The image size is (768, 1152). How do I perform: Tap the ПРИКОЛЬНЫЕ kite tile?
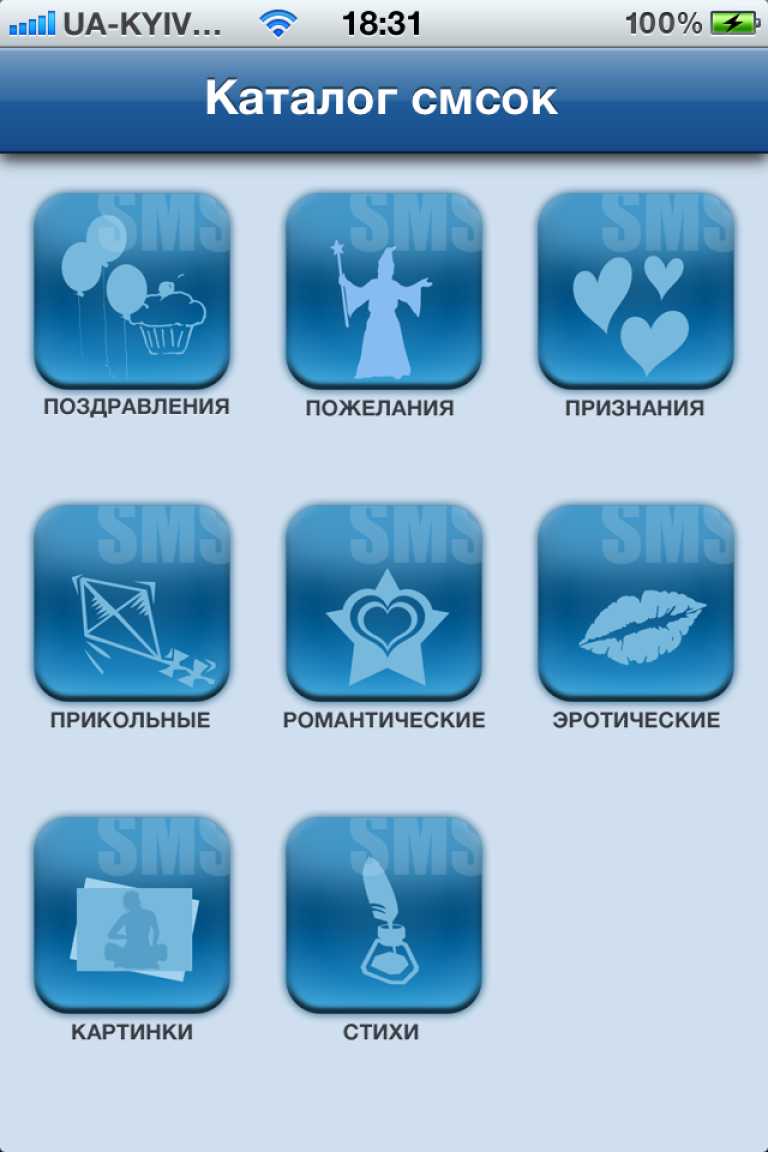tap(133, 602)
